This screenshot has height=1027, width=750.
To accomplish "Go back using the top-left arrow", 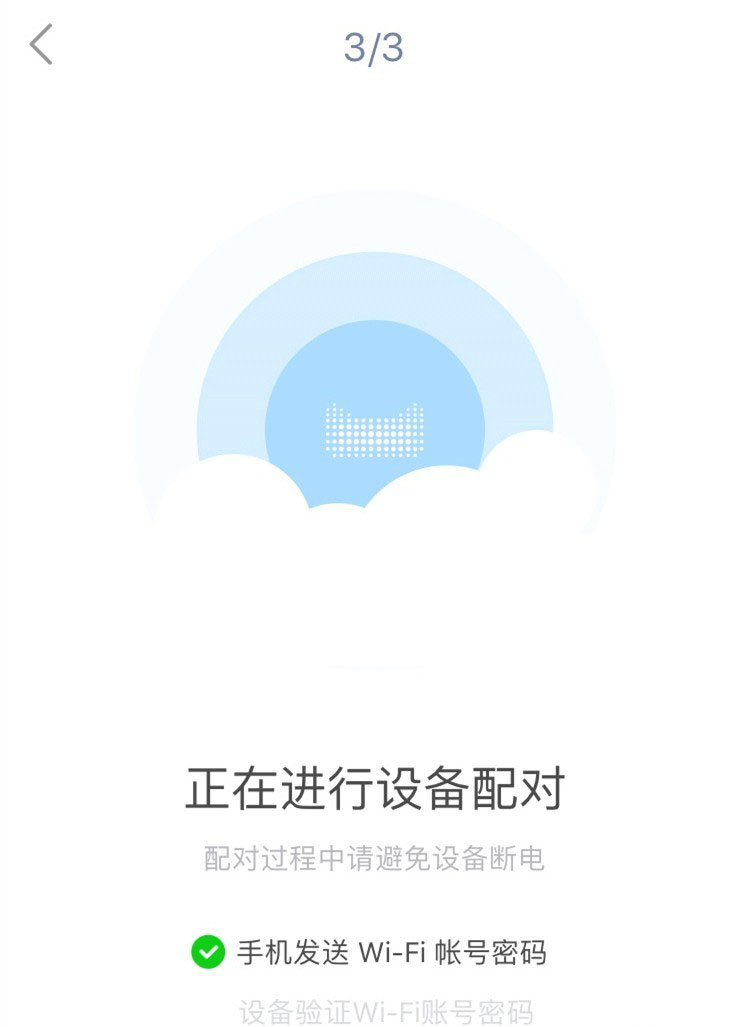I will point(41,46).
